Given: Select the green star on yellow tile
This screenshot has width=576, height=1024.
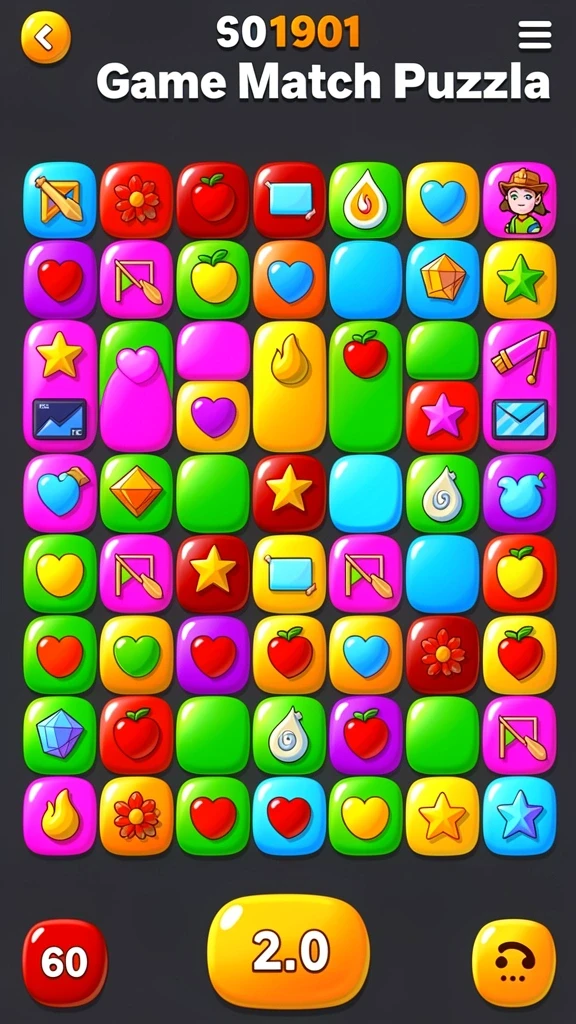Looking at the screenshot, I should [519, 280].
